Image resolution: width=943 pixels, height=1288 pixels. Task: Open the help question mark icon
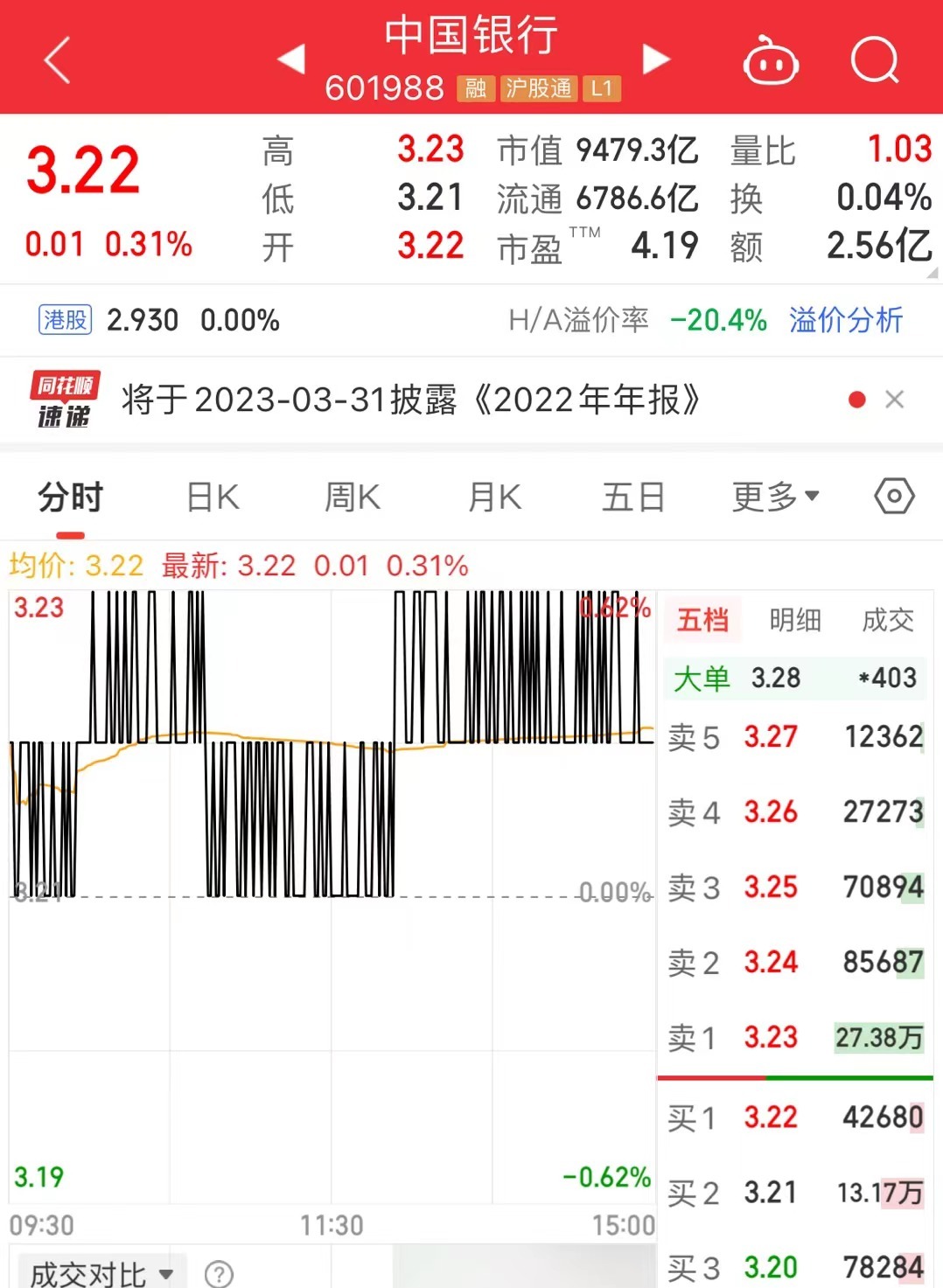point(219,1274)
